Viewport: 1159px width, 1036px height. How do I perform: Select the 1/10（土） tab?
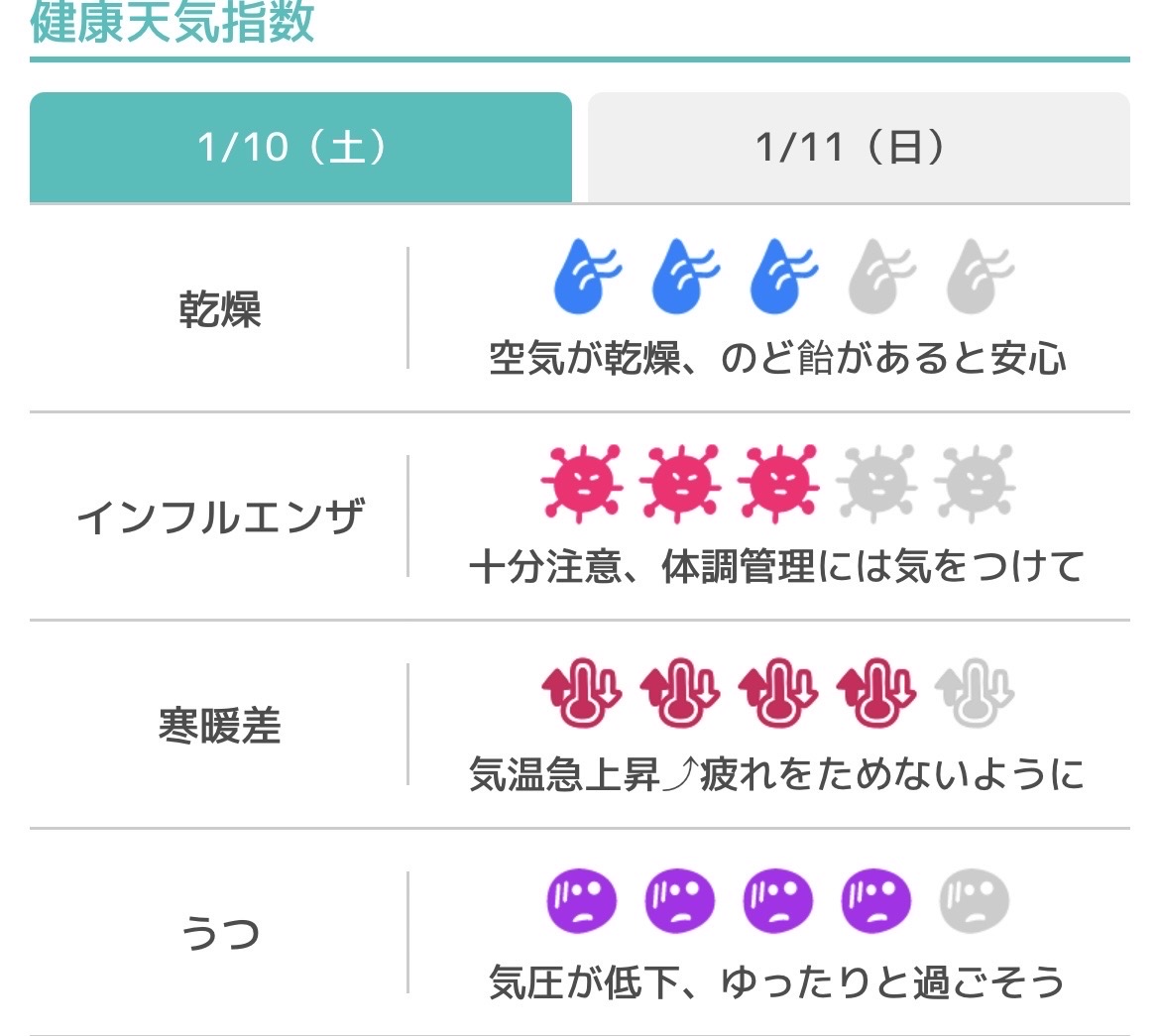click(300, 148)
